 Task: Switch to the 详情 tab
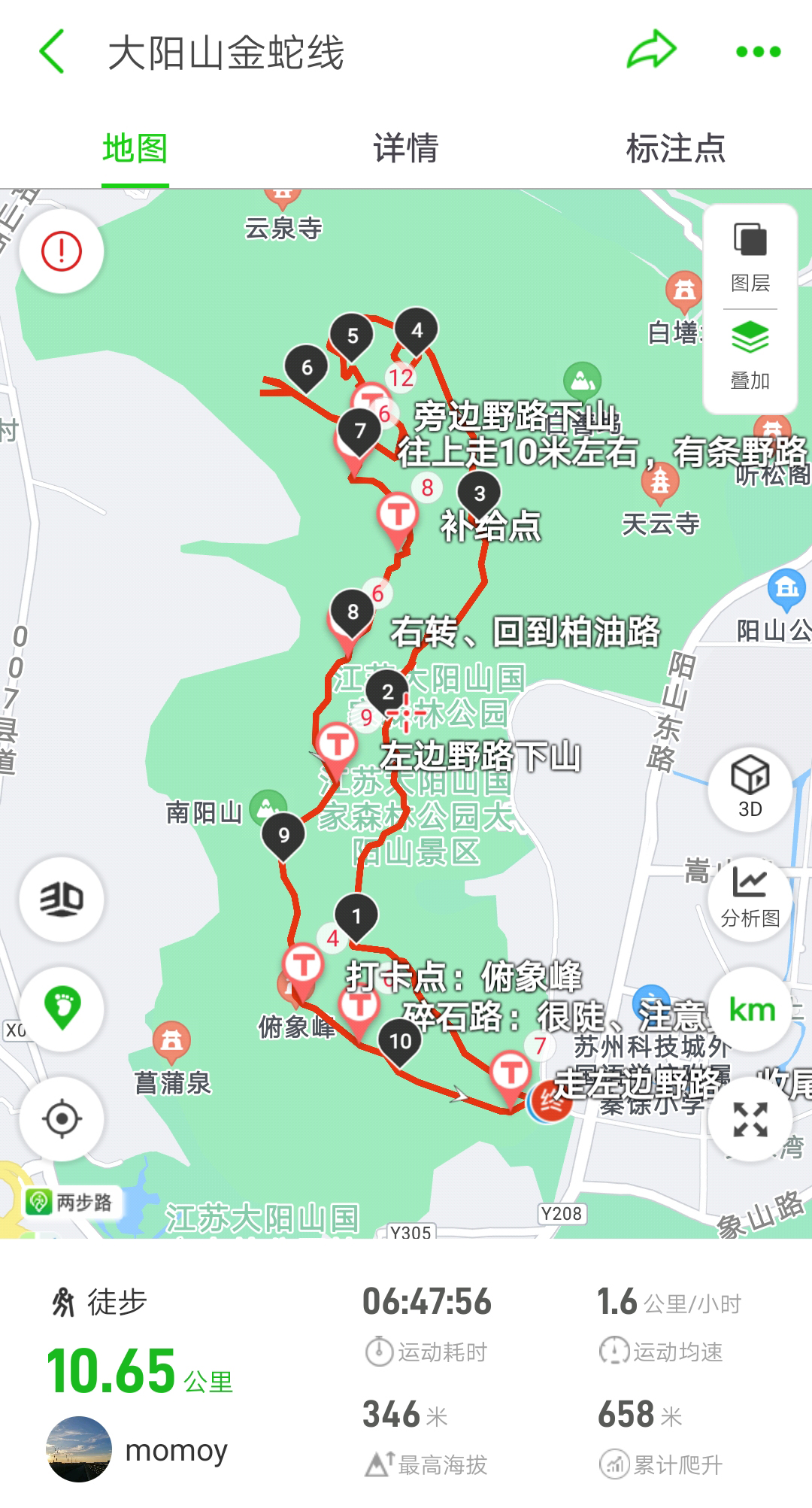tap(405, 148)
